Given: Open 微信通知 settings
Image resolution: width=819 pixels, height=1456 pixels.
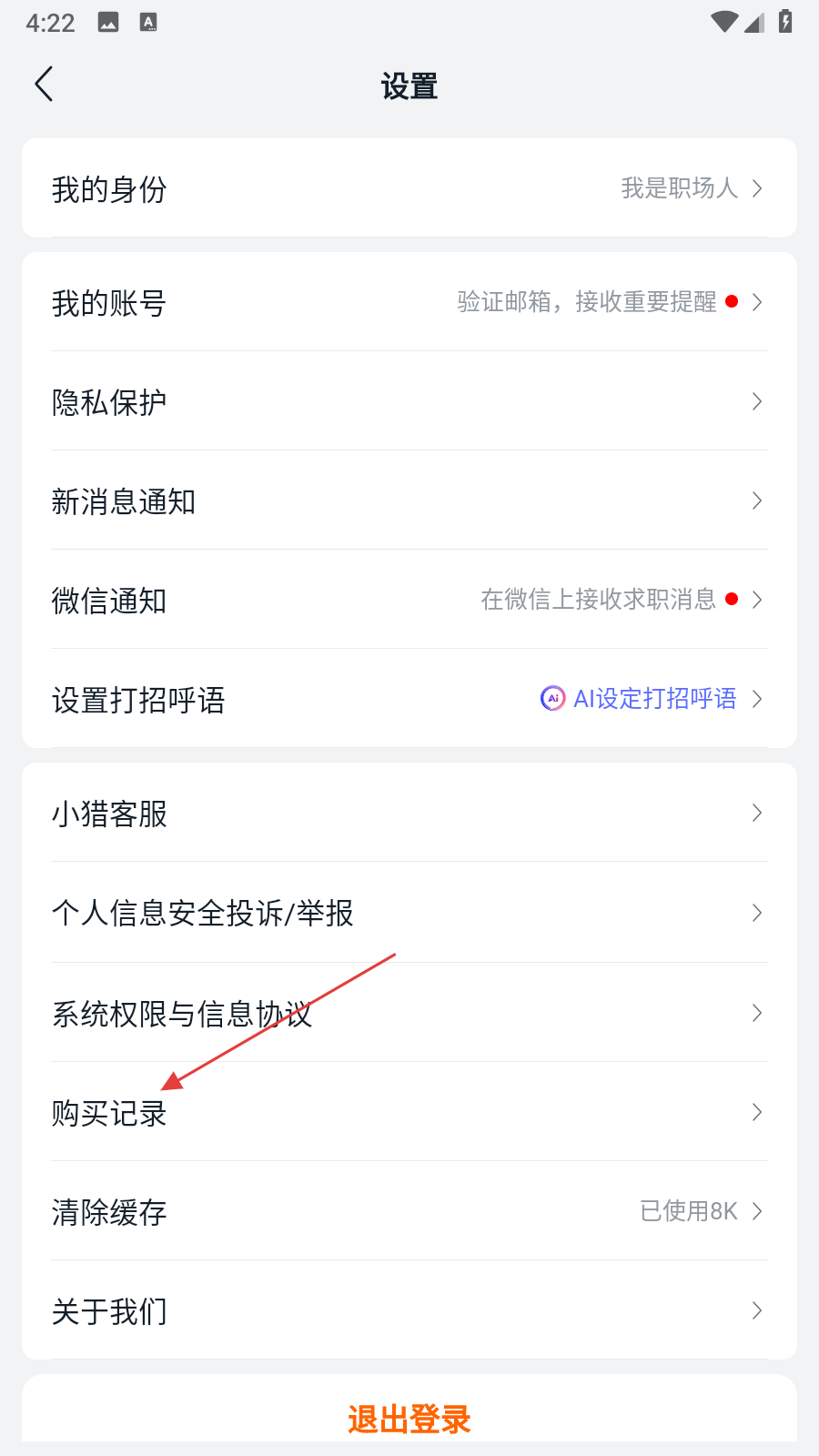Looking at the screenshot, I should pos(409,600).
